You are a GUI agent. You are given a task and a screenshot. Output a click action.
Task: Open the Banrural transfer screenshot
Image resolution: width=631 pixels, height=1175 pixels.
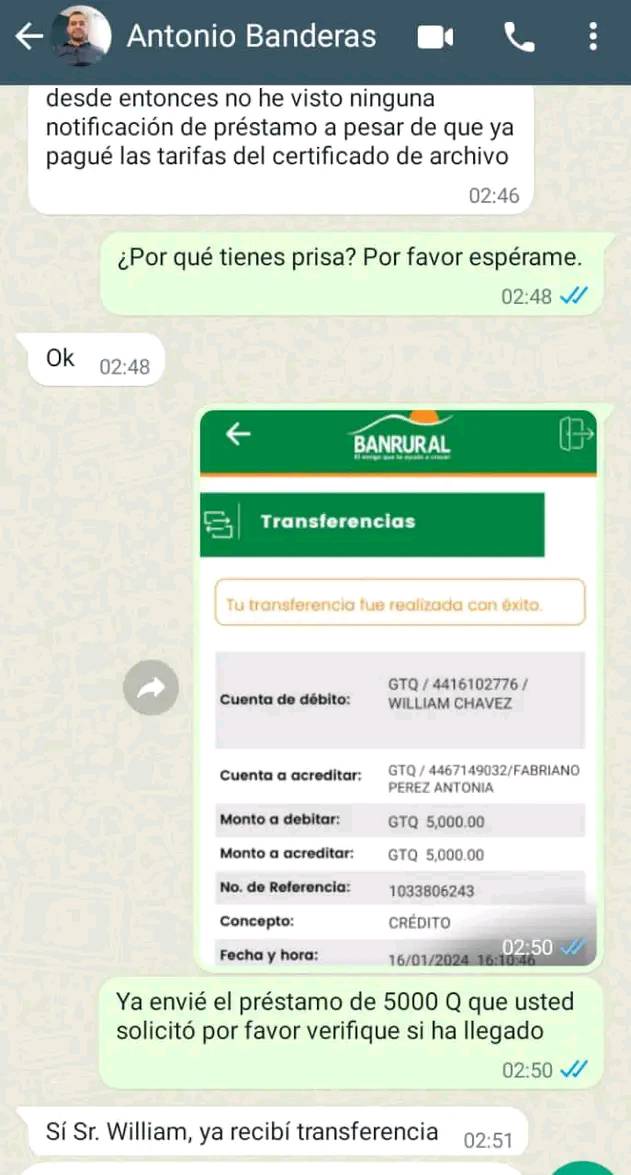(398, 690)
